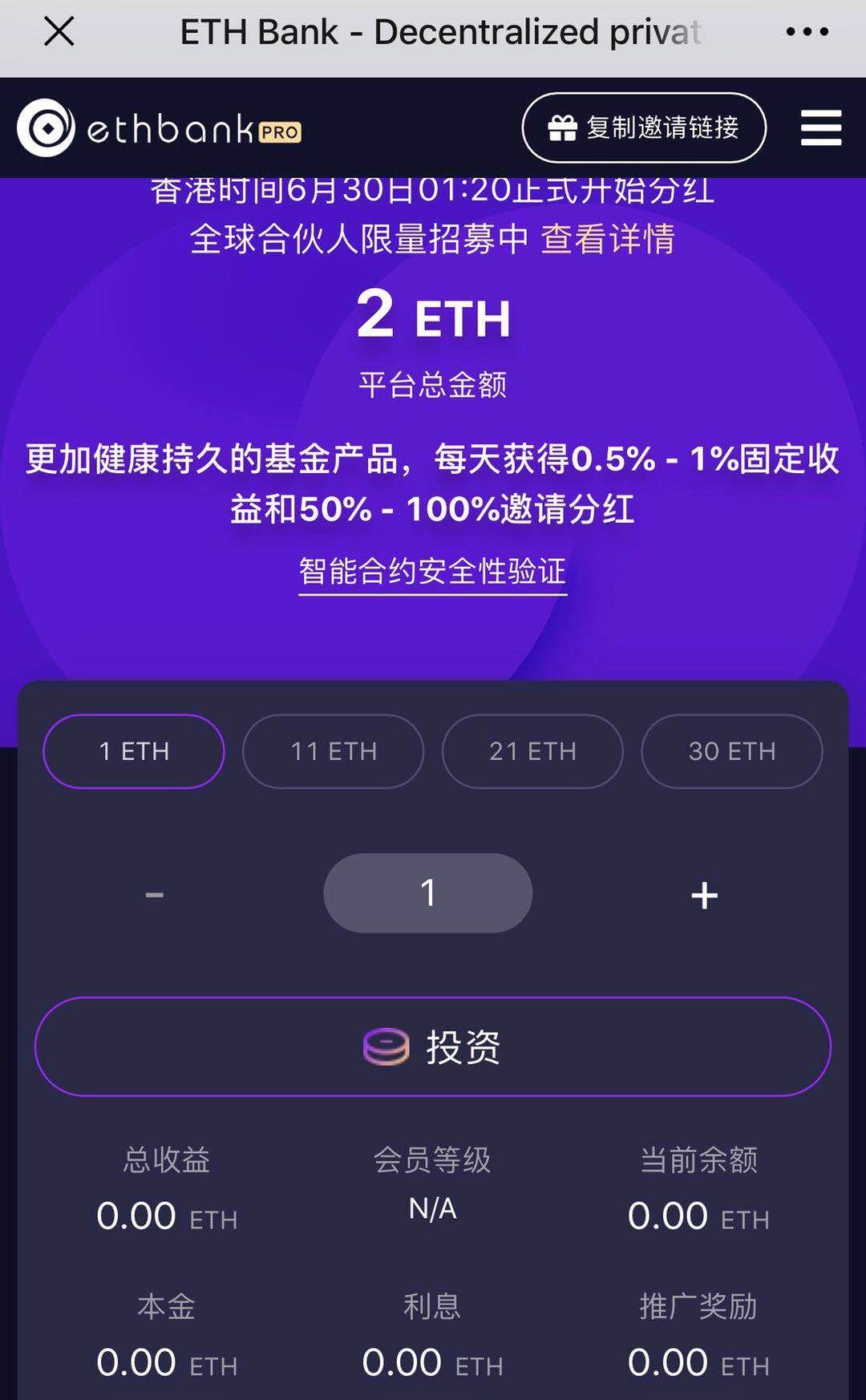The image size is (866, 1400).
Task: Choose the 30 ETH amount chip
Action: pos(731,751)
